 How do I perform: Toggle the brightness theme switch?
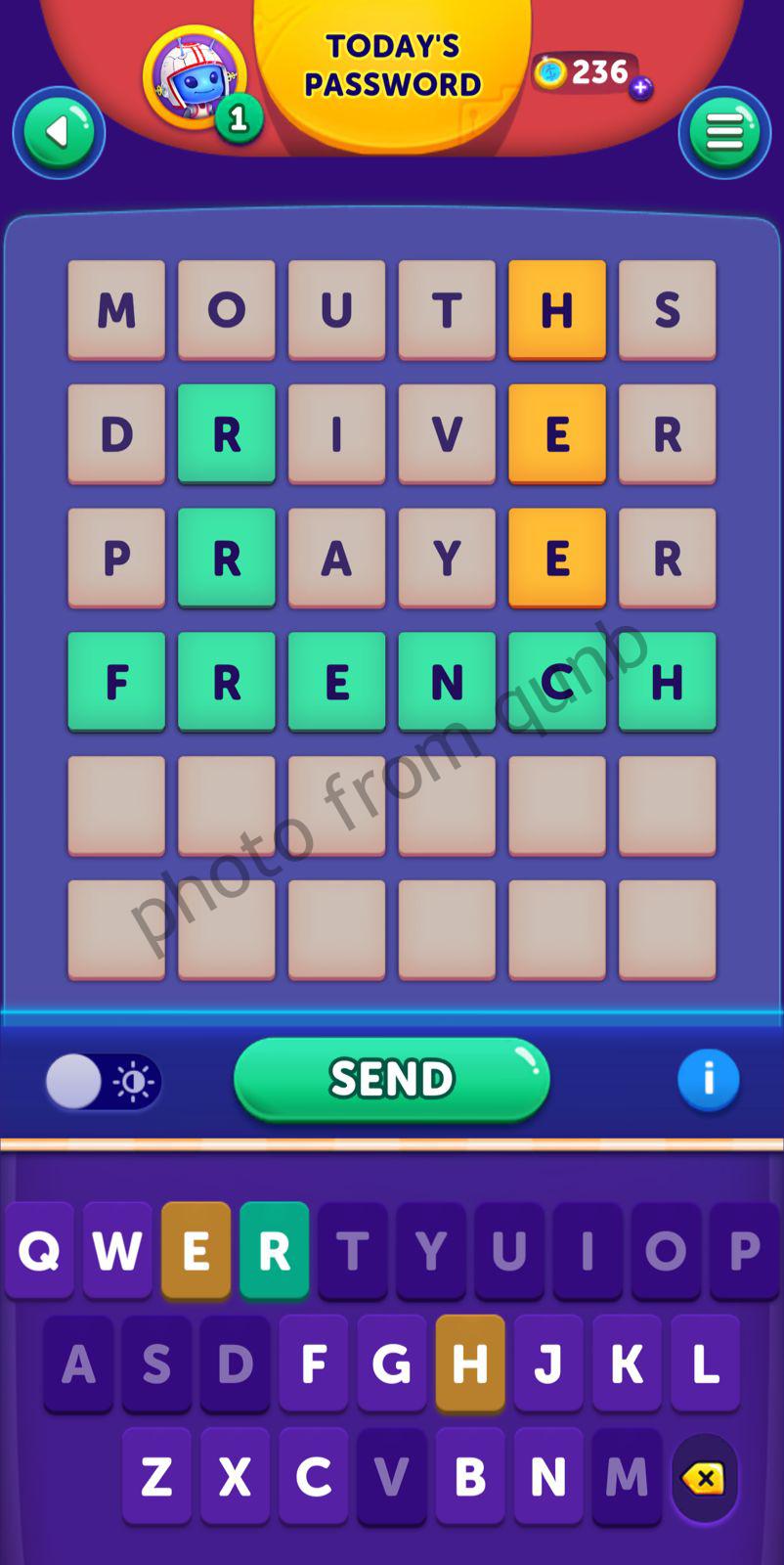click(103, 1081)
